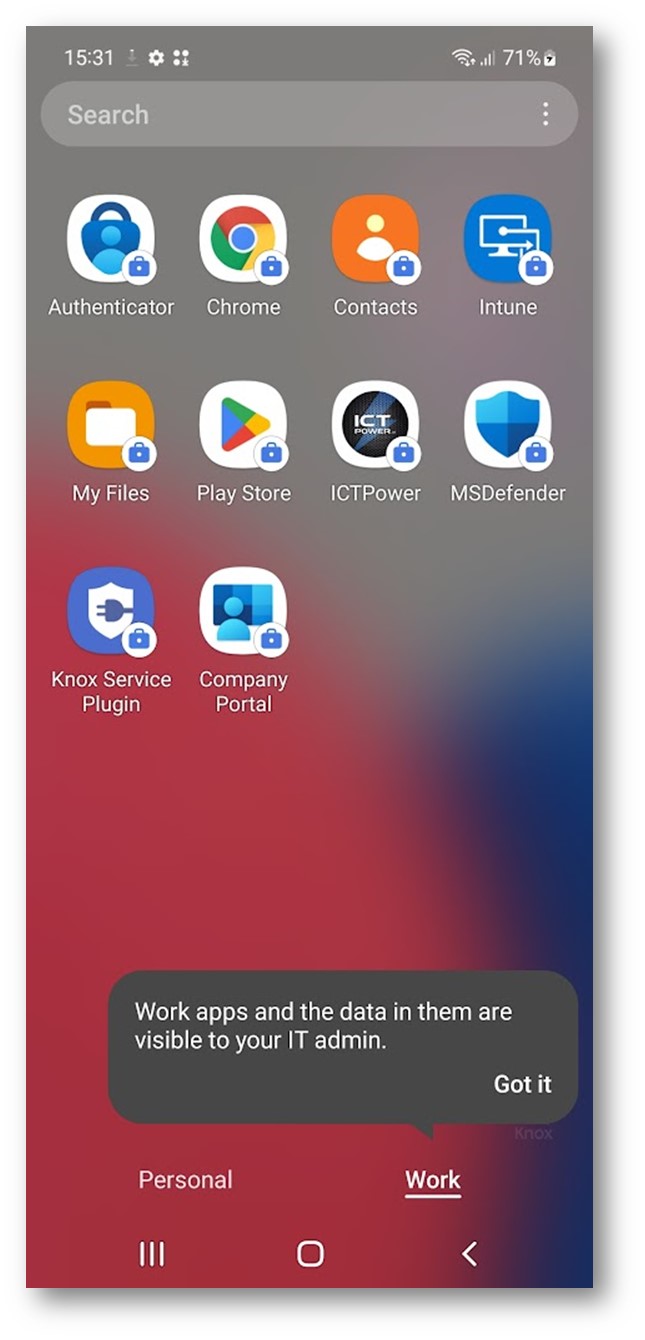Open Chrome work app

pyautogui.click(x=243, y=240)
